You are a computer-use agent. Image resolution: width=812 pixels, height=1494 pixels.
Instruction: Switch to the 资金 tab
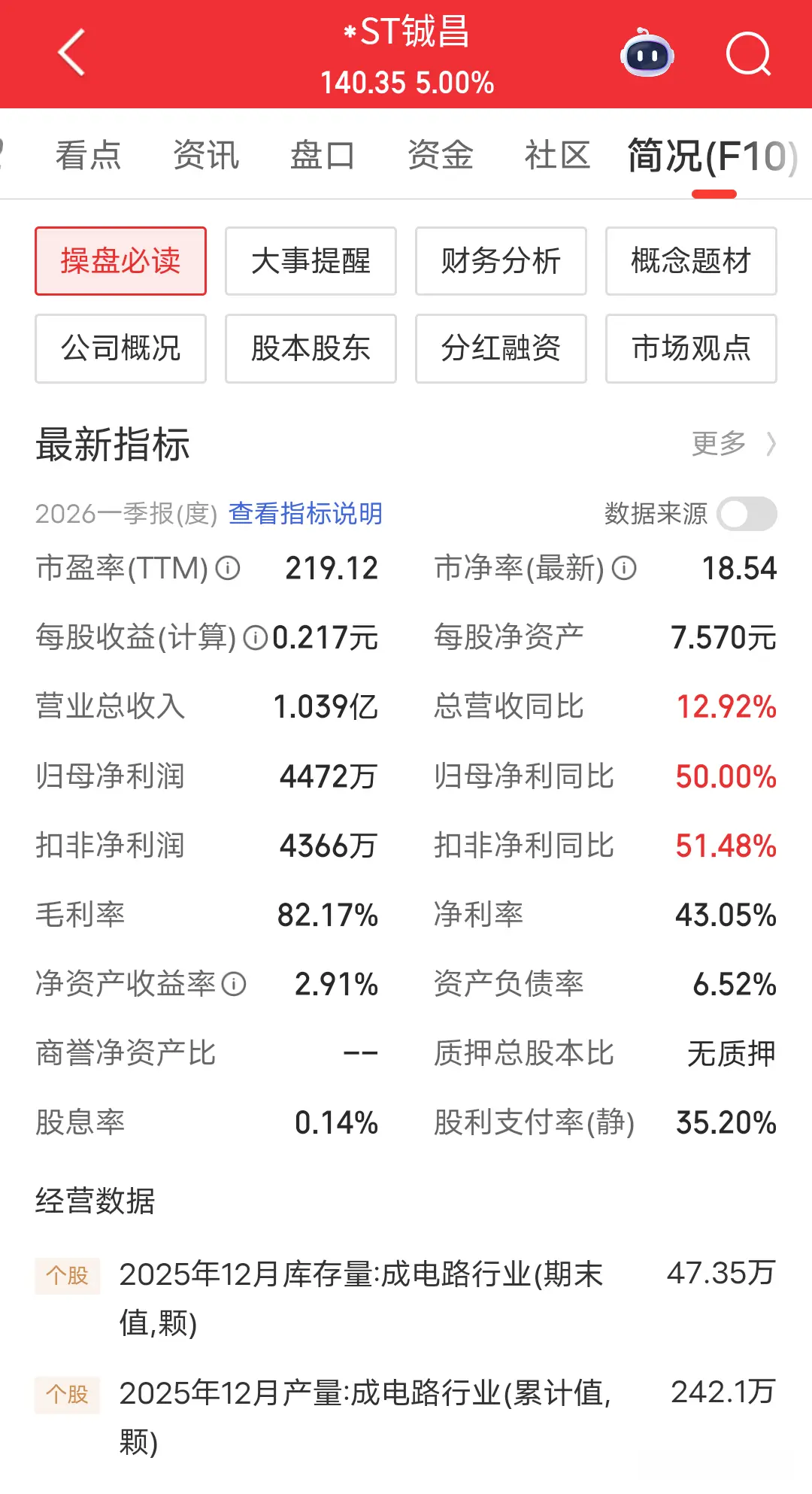coord(440,156)
